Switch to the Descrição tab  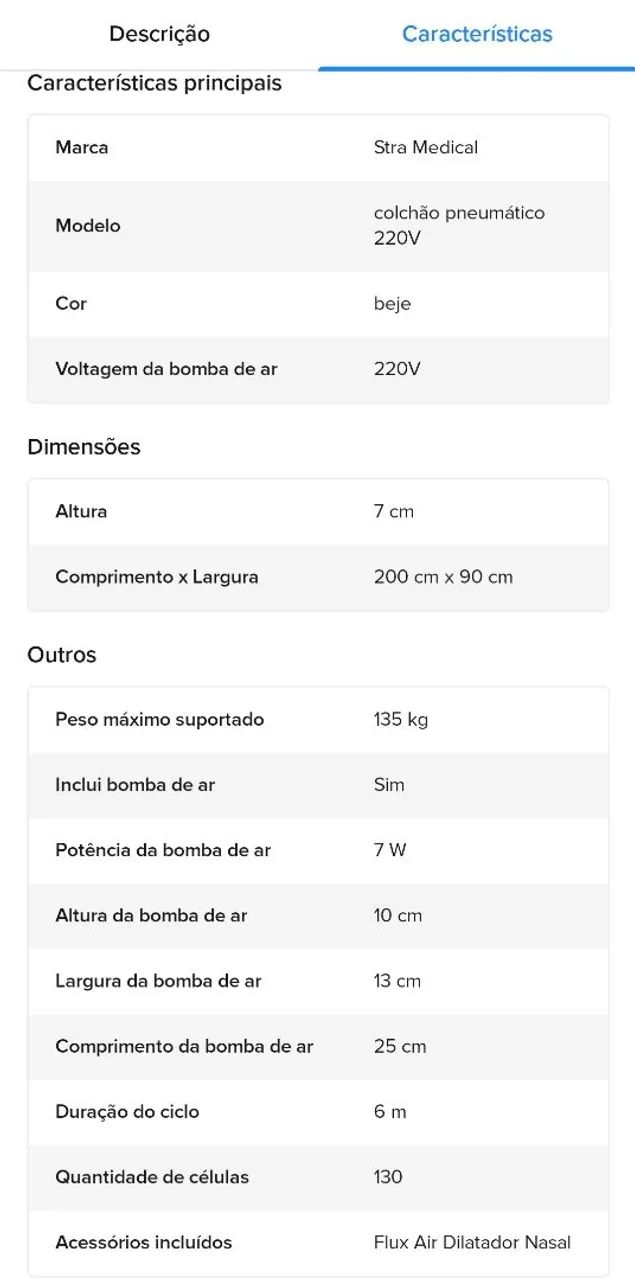coord(159,34)
